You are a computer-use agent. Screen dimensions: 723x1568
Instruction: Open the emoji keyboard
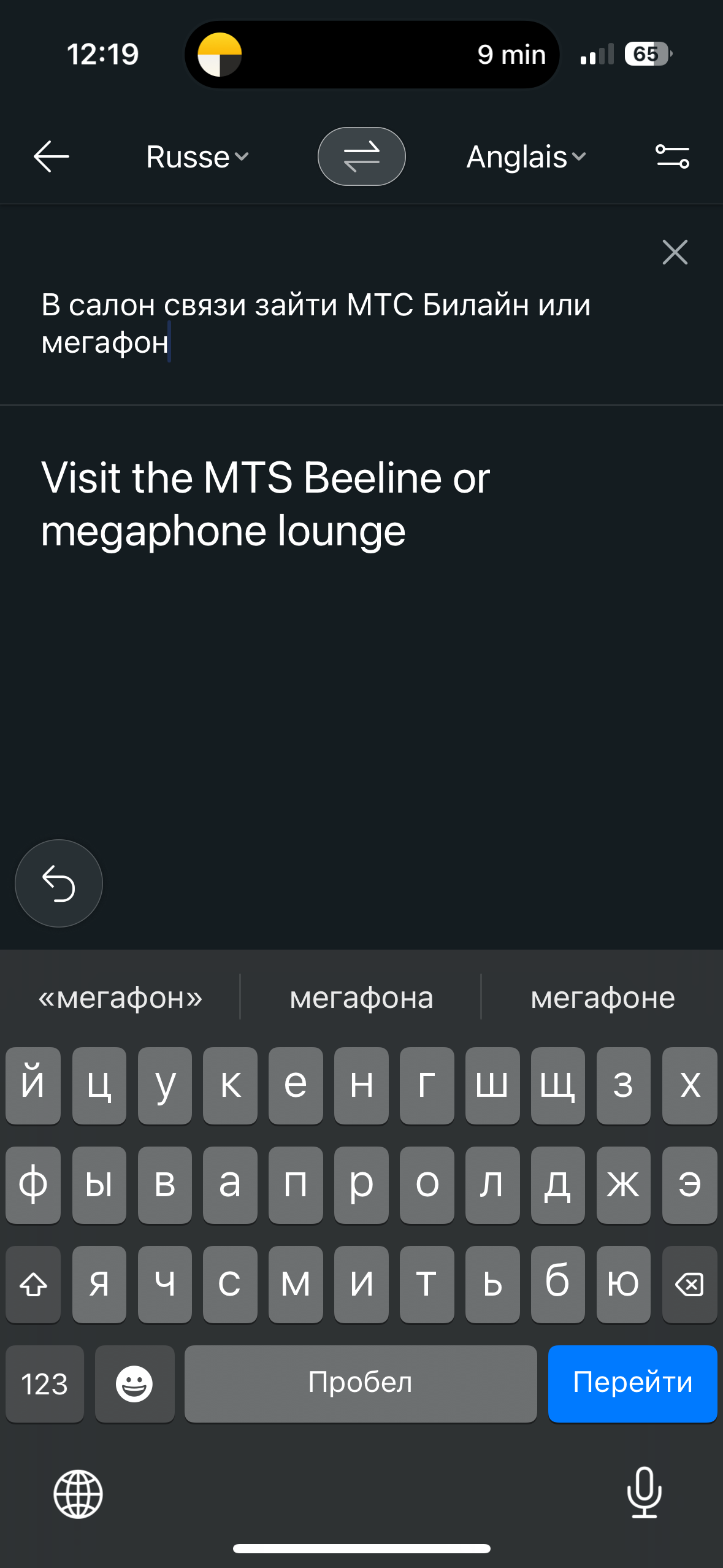point(134,1383)
